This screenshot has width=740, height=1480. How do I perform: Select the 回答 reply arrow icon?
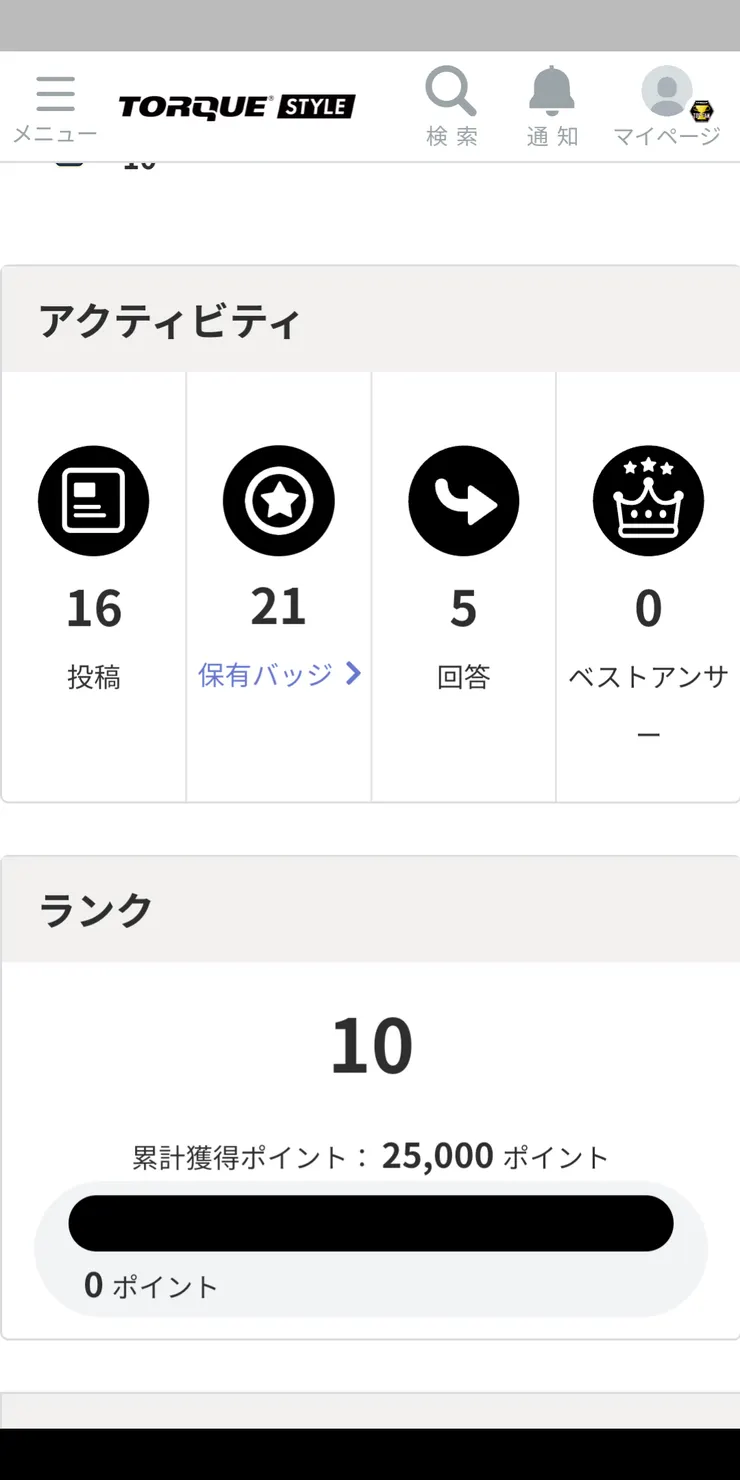pos(463,501)
